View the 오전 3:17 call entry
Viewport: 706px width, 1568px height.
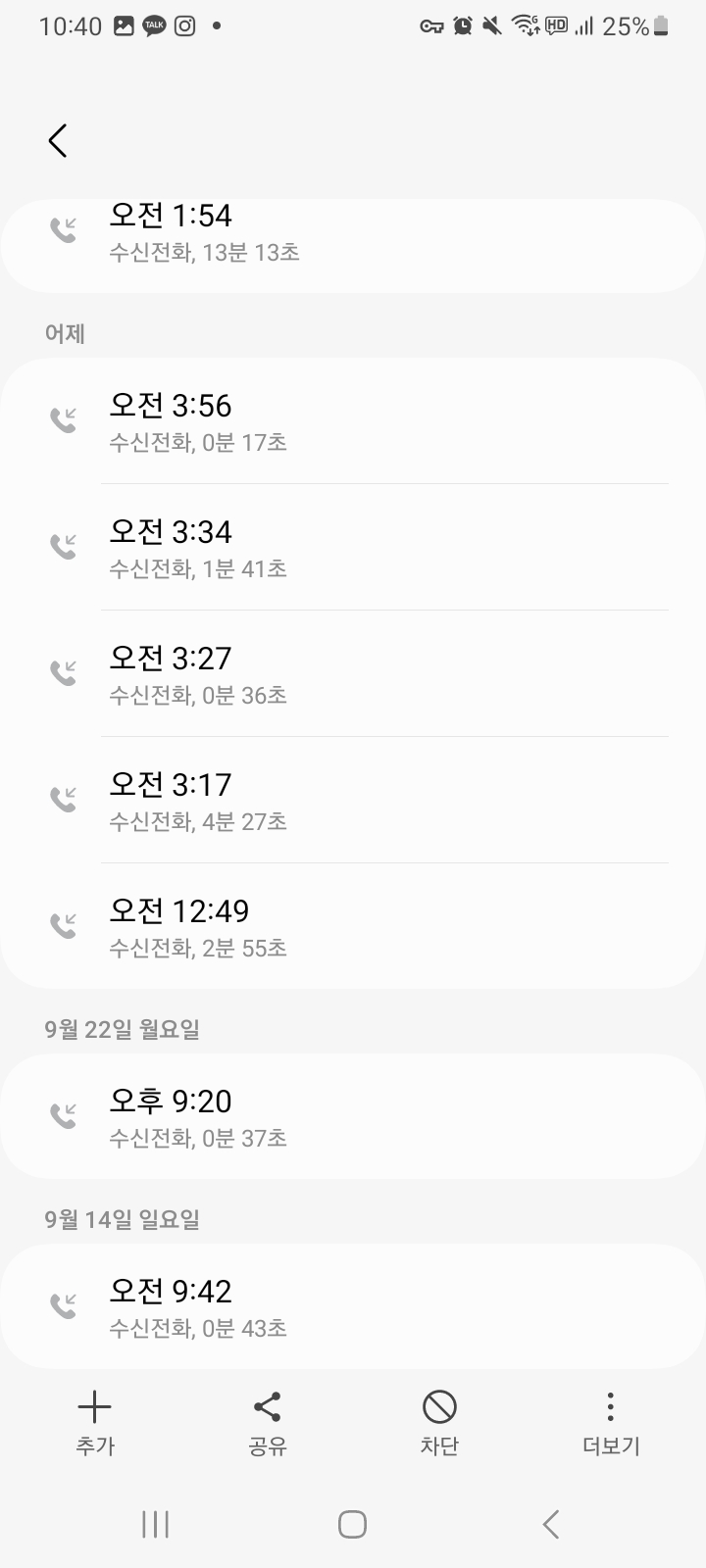click(x=353, y=801)
